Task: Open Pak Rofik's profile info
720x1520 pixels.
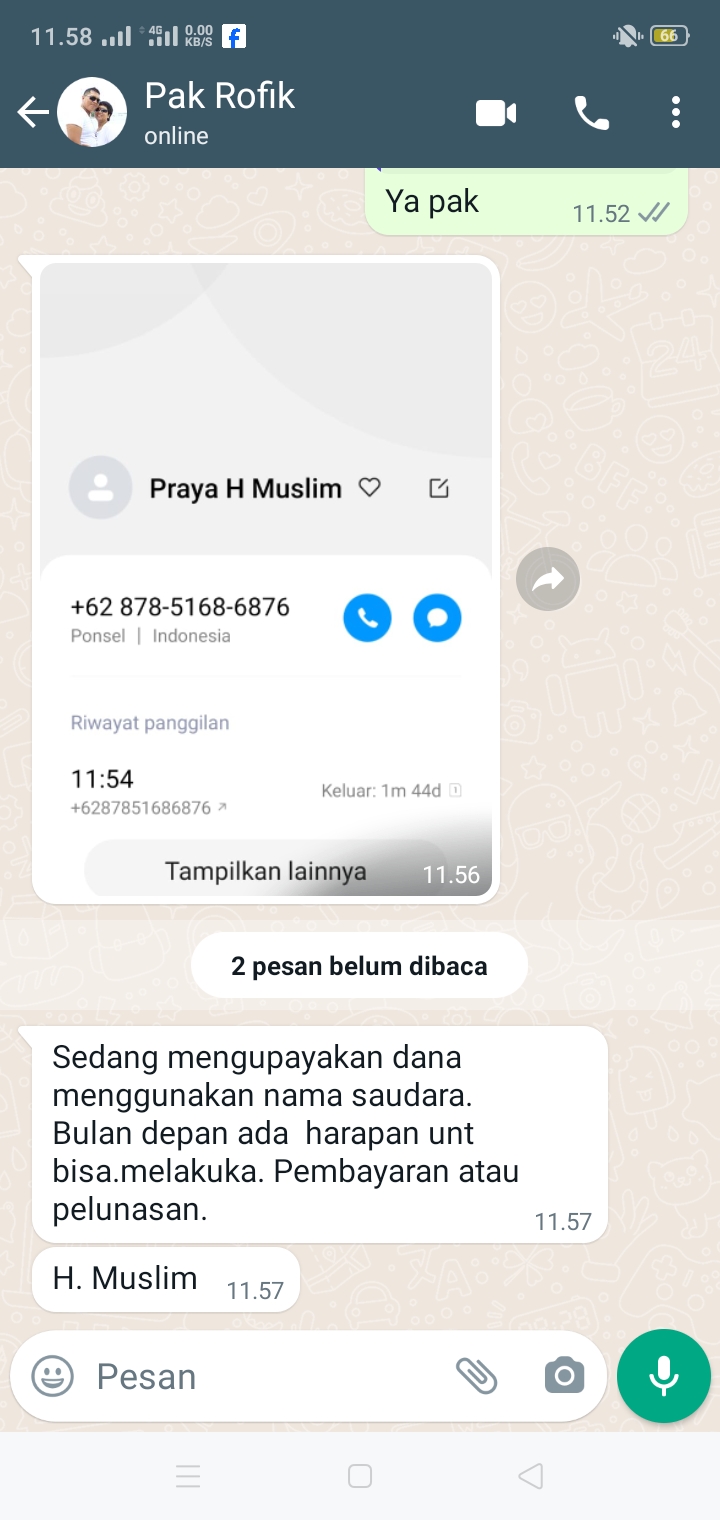Action: click(220, 112)
